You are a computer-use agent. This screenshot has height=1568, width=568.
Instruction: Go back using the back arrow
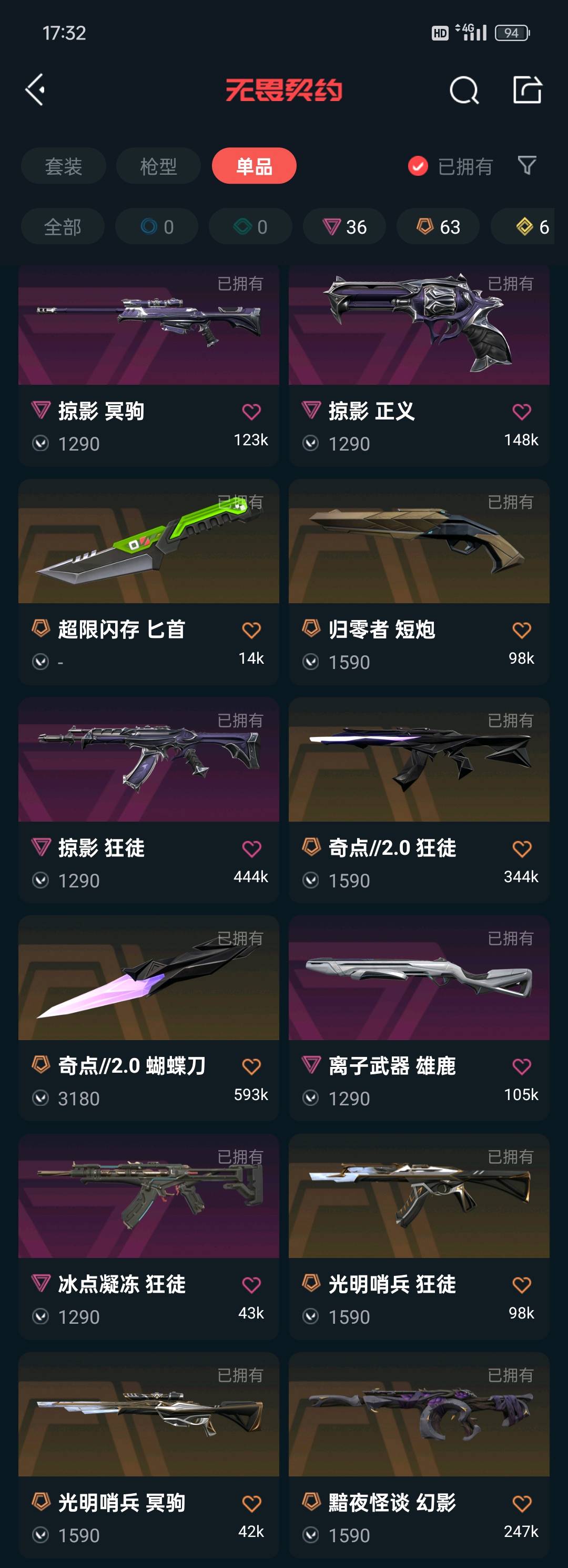35,90
